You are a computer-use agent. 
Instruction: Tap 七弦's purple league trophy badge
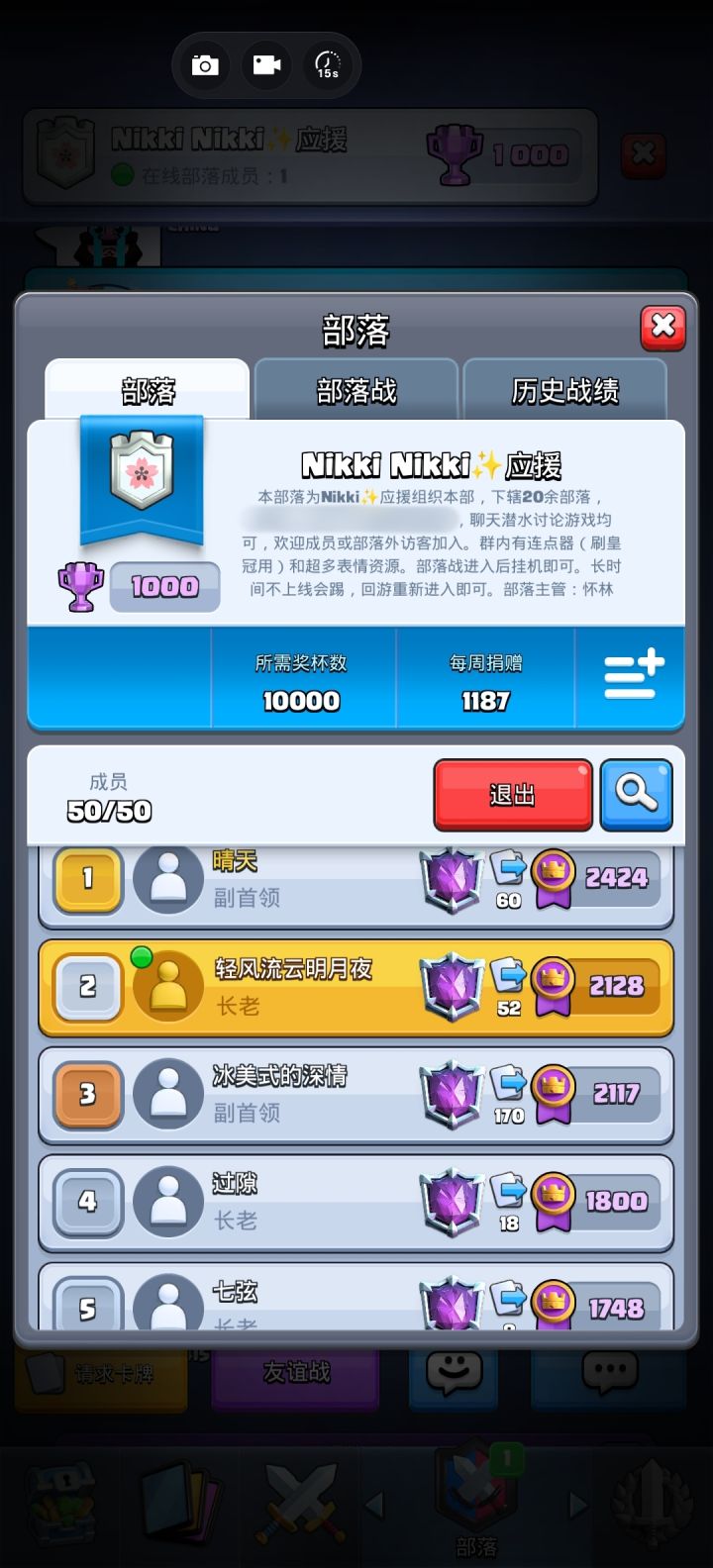(452, 1302)
